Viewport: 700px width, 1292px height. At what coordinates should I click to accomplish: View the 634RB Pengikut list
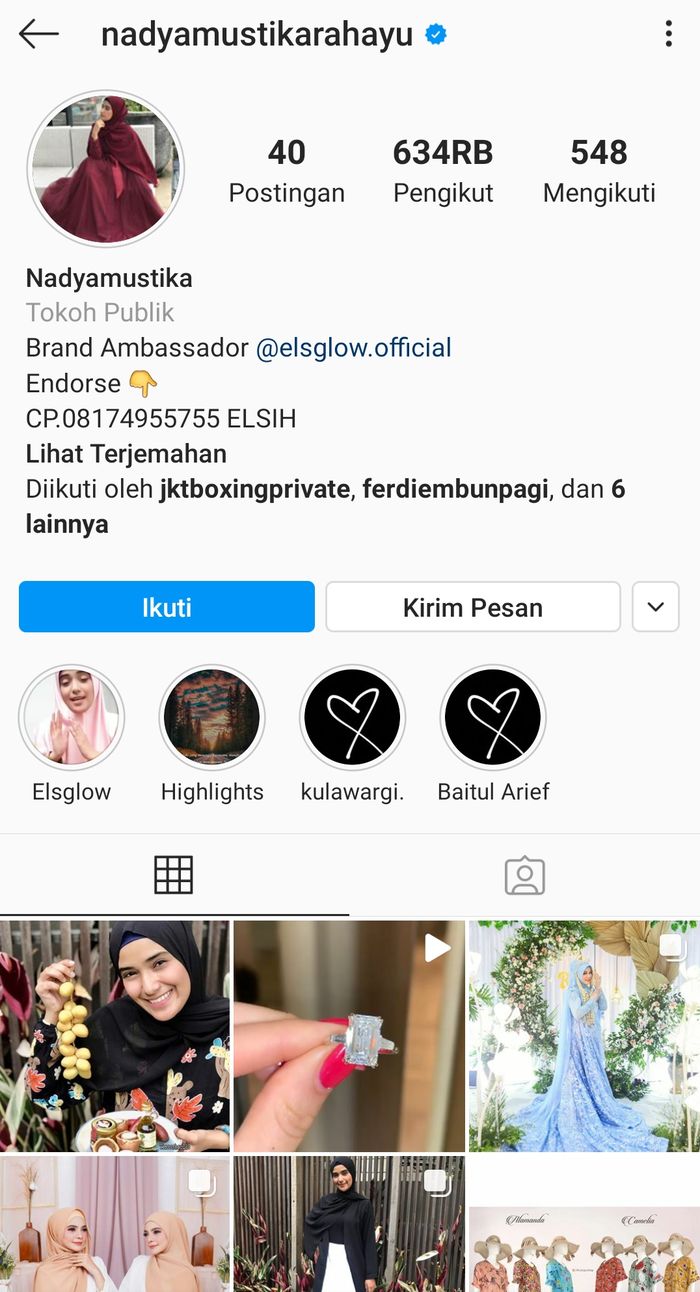point(442,171)
